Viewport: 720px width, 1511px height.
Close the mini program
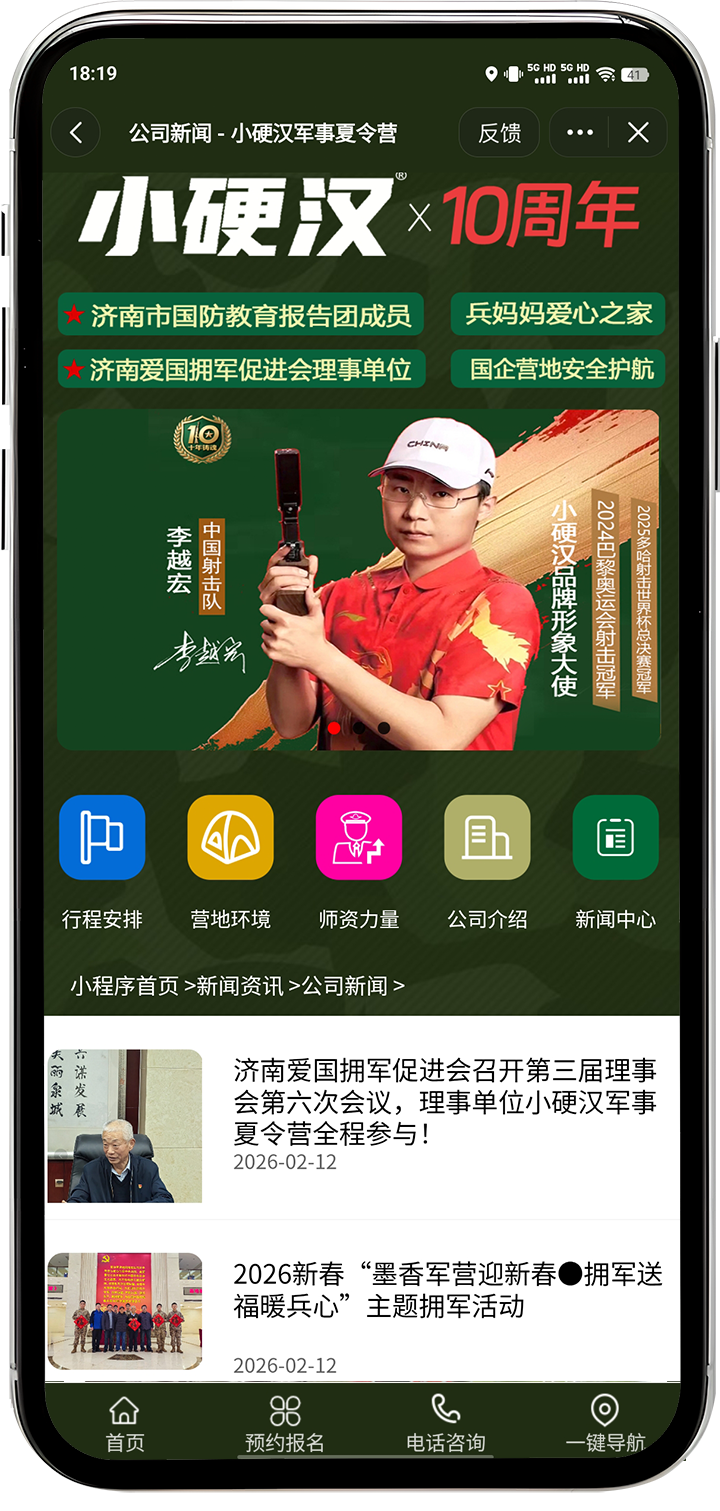[638, 133]
